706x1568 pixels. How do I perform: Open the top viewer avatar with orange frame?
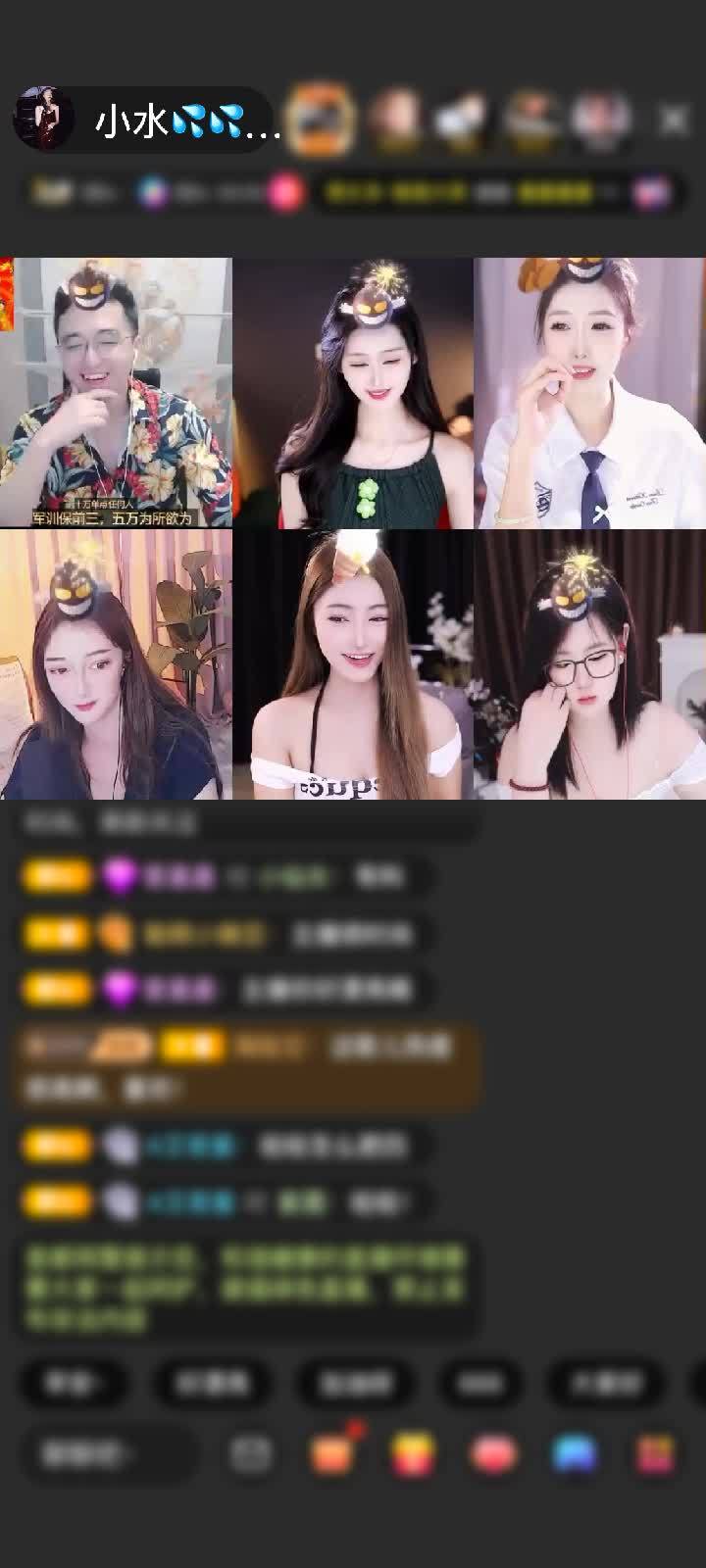pos(321,120)
